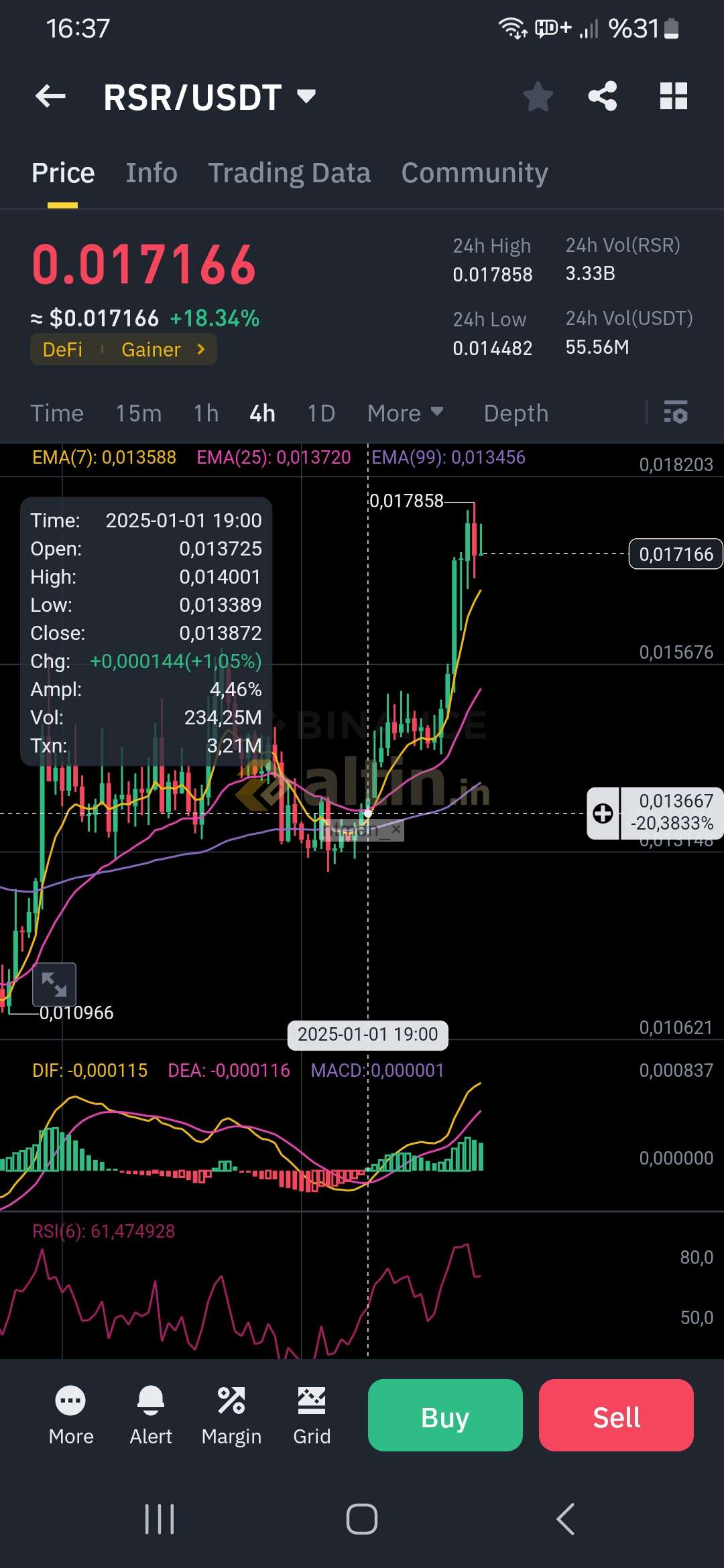Share this RSR/USDT chart
Viewport: 724px width, 1568px height.
[602, 96]
